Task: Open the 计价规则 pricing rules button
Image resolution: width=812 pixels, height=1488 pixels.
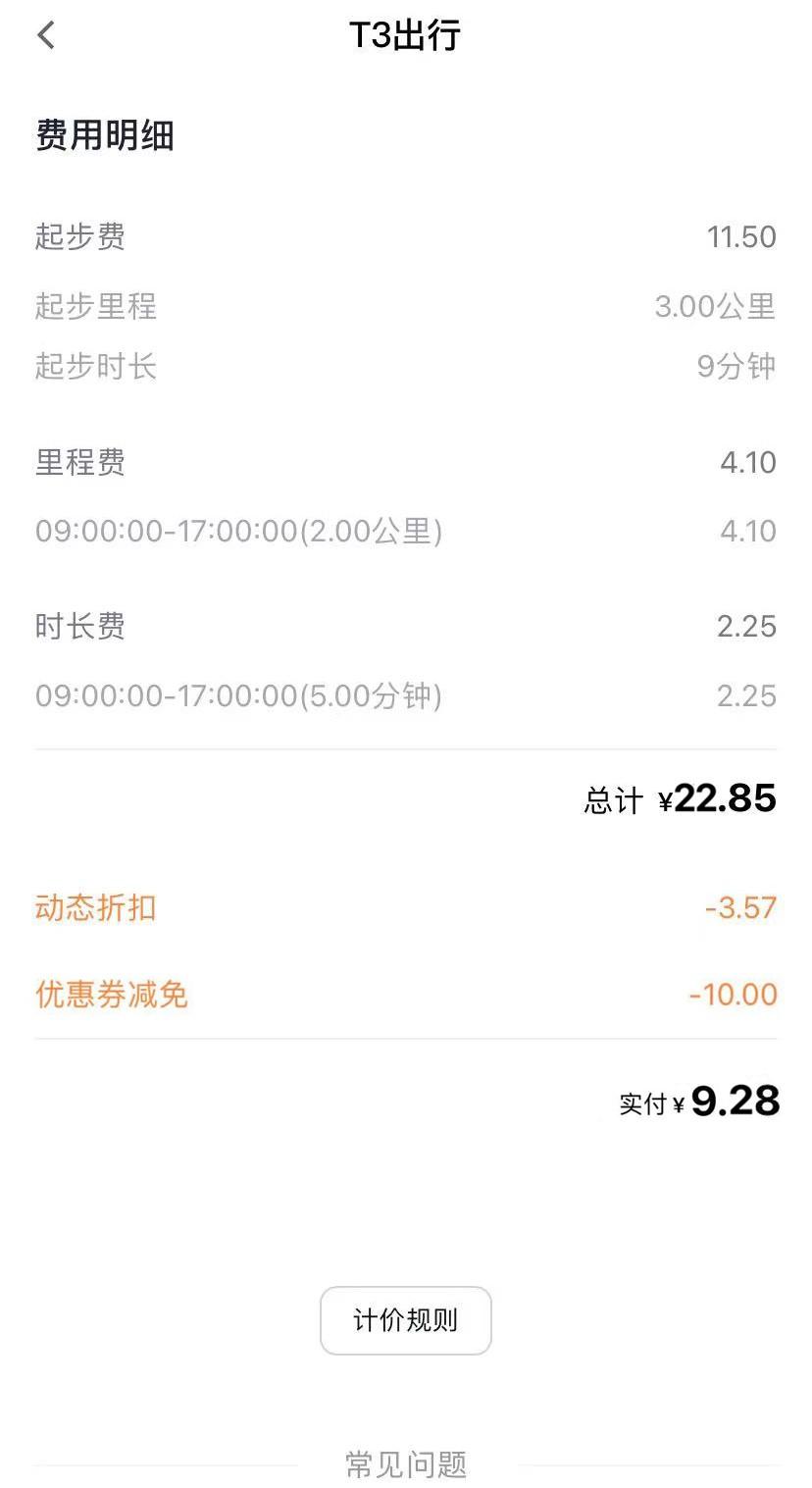Action: tap(405, 1320)
